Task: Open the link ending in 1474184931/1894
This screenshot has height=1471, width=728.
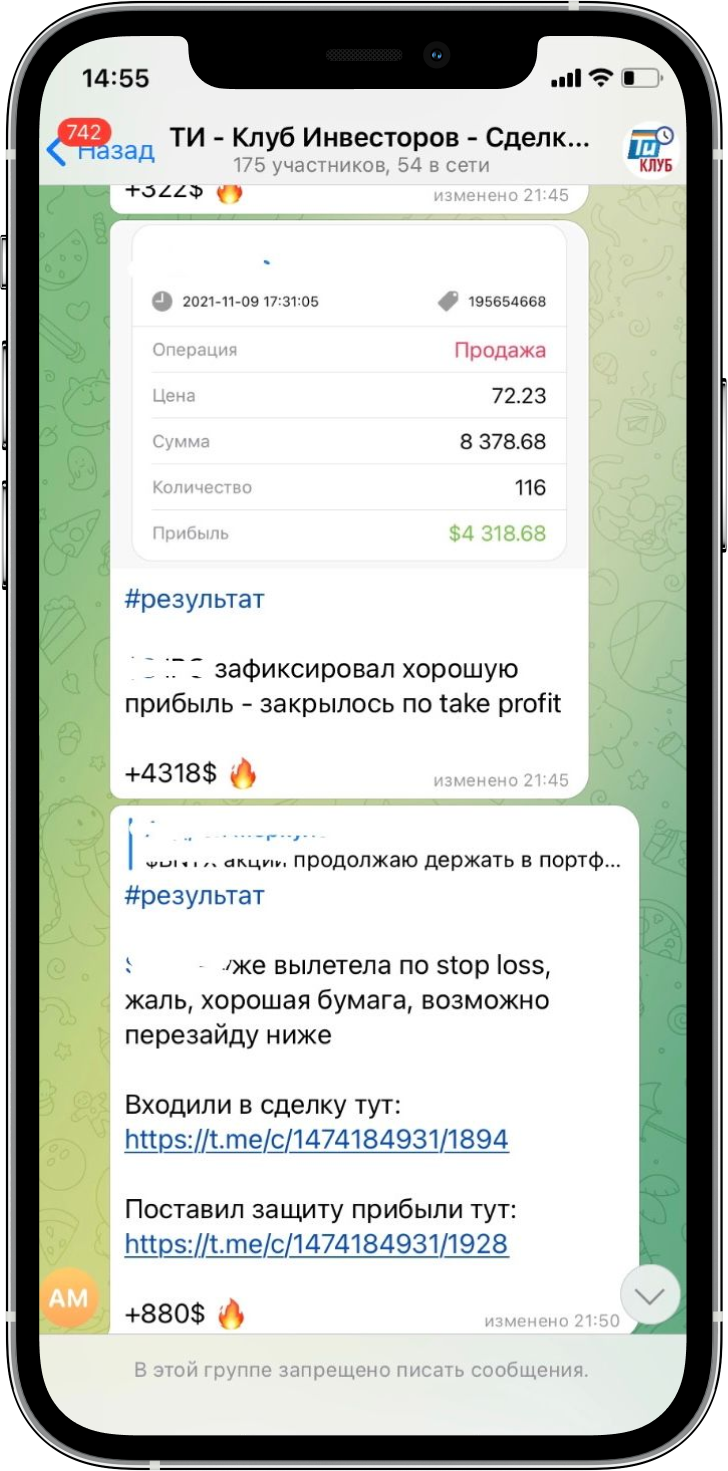Action: pos(316,1139)
